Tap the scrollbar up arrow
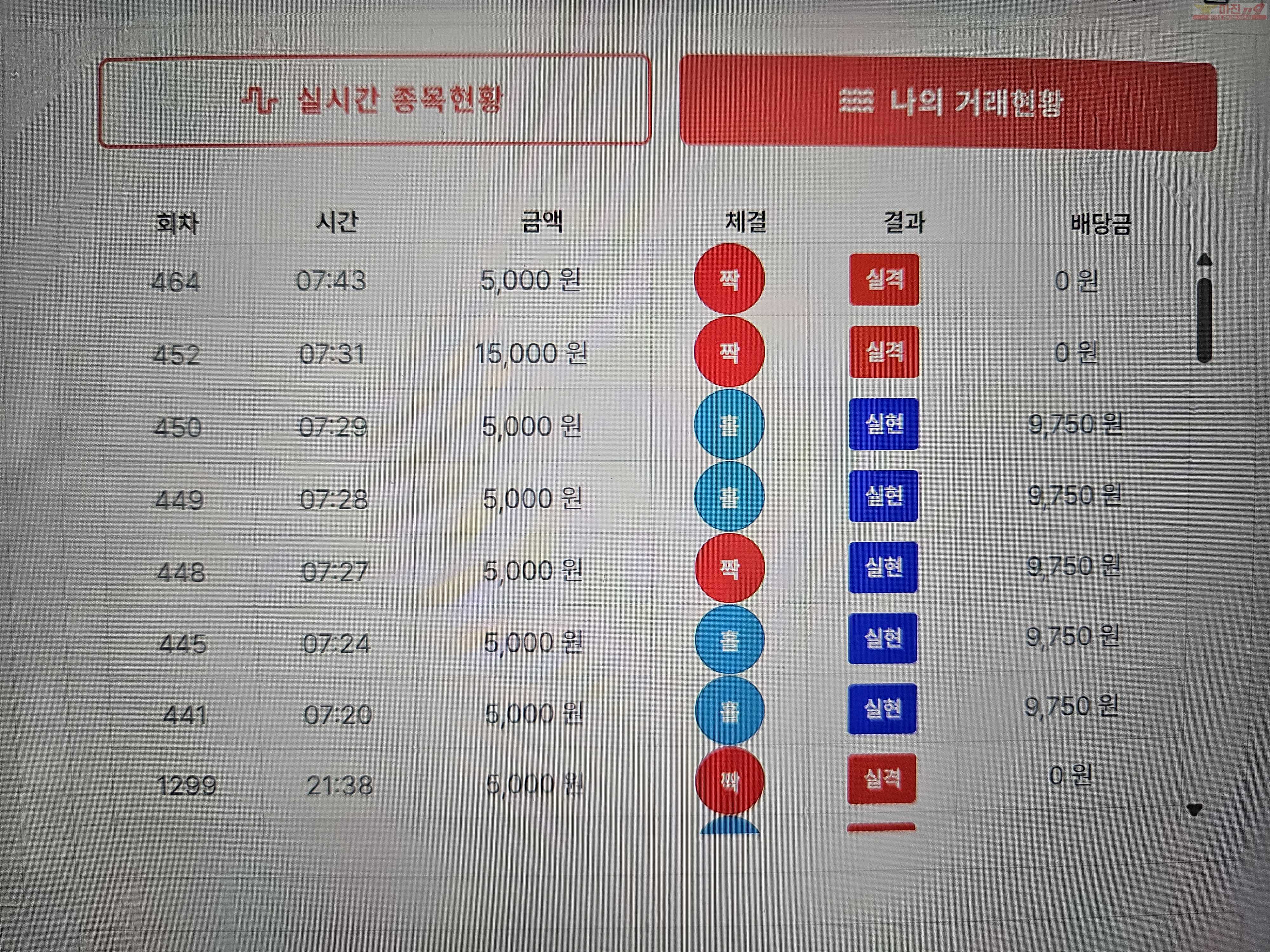 click(1205, 260)
